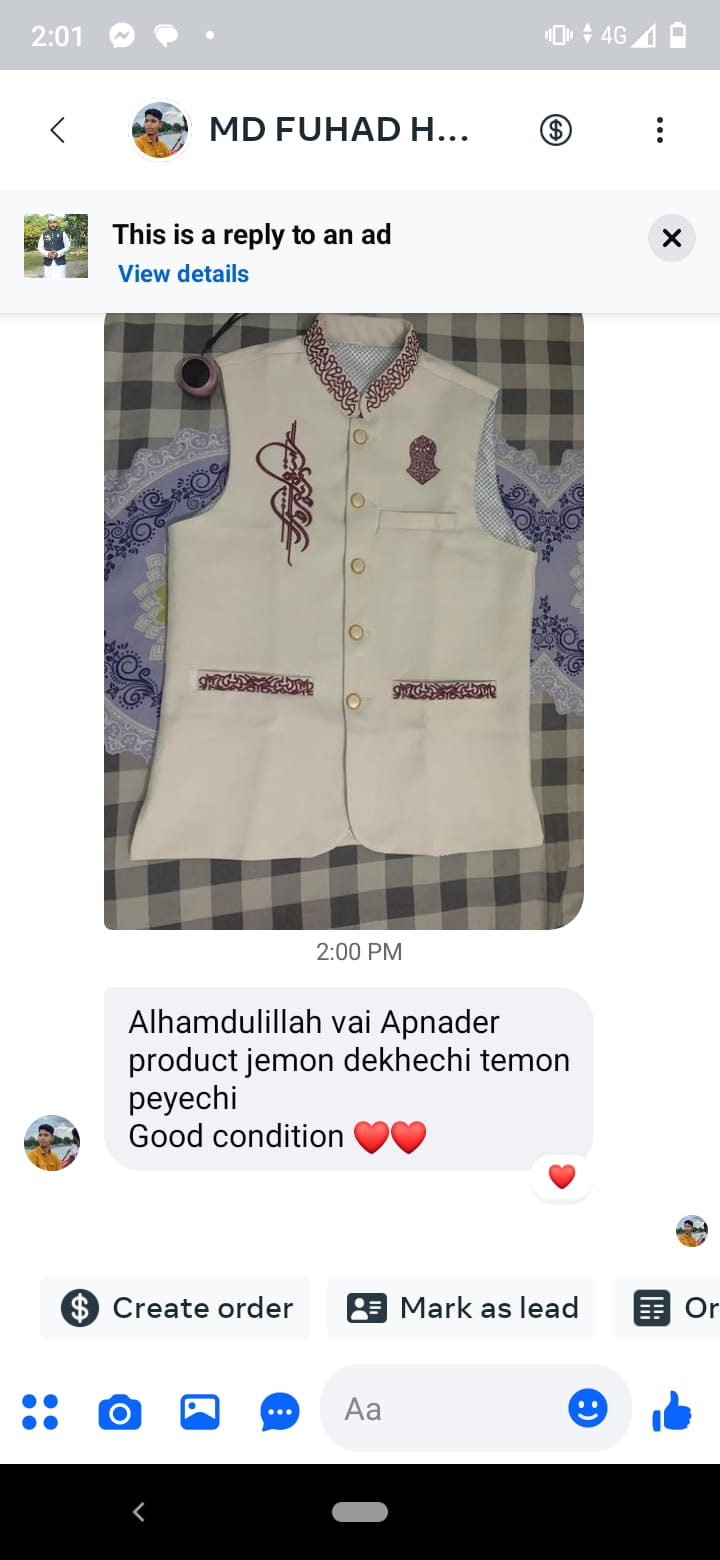This screenshot has width=720, height=1560.
Task: Open the vest photo in the chat
Action: 343,620
